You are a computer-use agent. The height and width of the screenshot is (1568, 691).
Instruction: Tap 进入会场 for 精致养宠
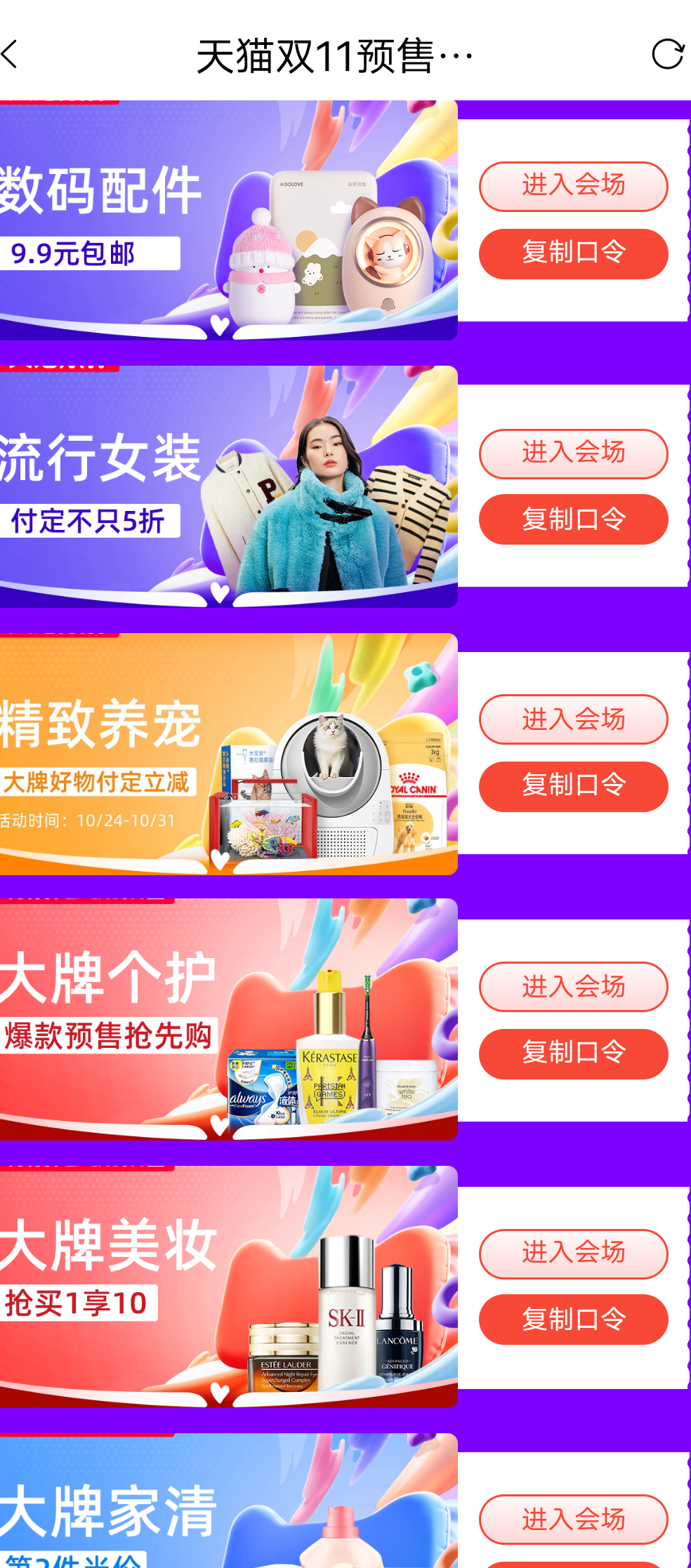pos(573,719)
